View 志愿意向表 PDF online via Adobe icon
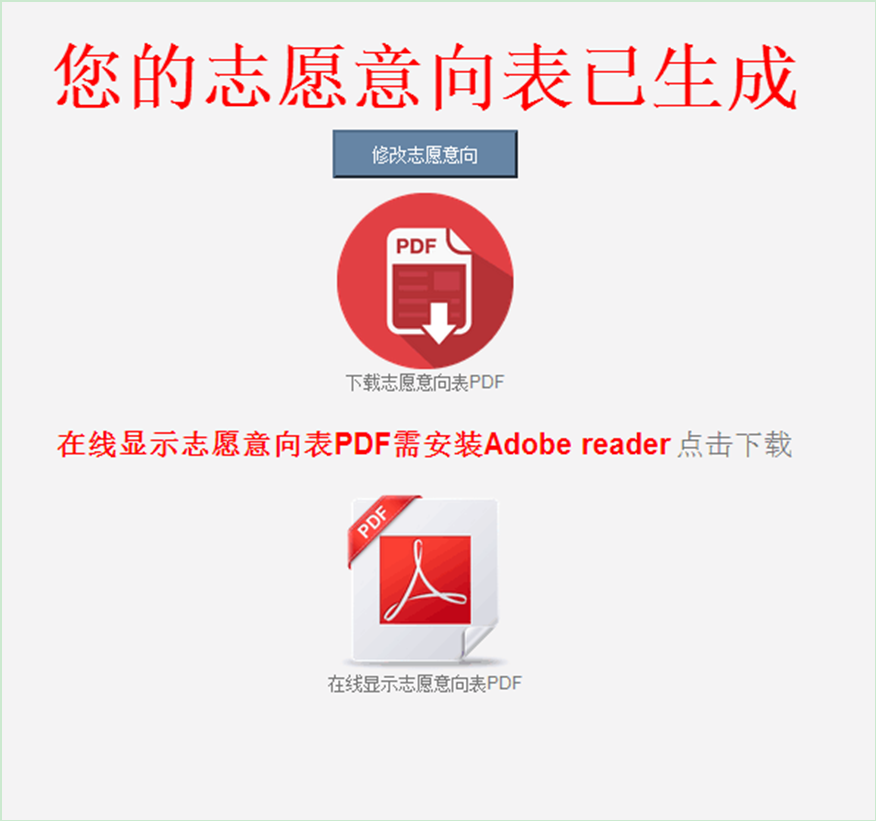This screenshot has height=821, width=876. pos(423,581)
